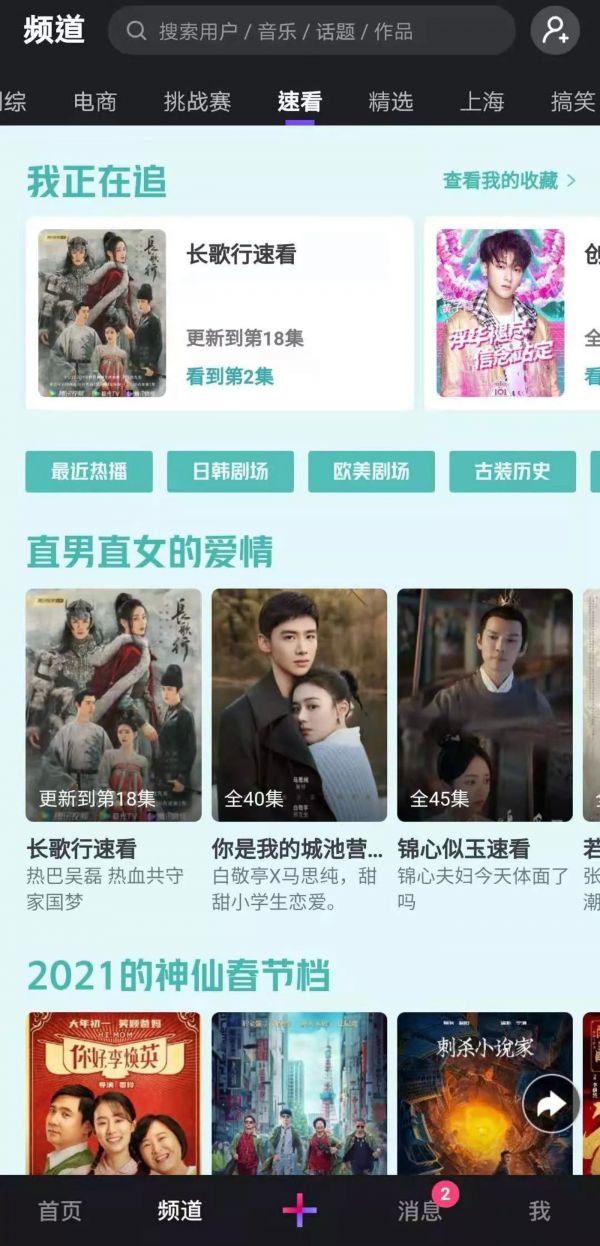This screenshot has width=600, height=1246.
Task: Open 查看我的收藏 link
Action: (x=509, y=181)
